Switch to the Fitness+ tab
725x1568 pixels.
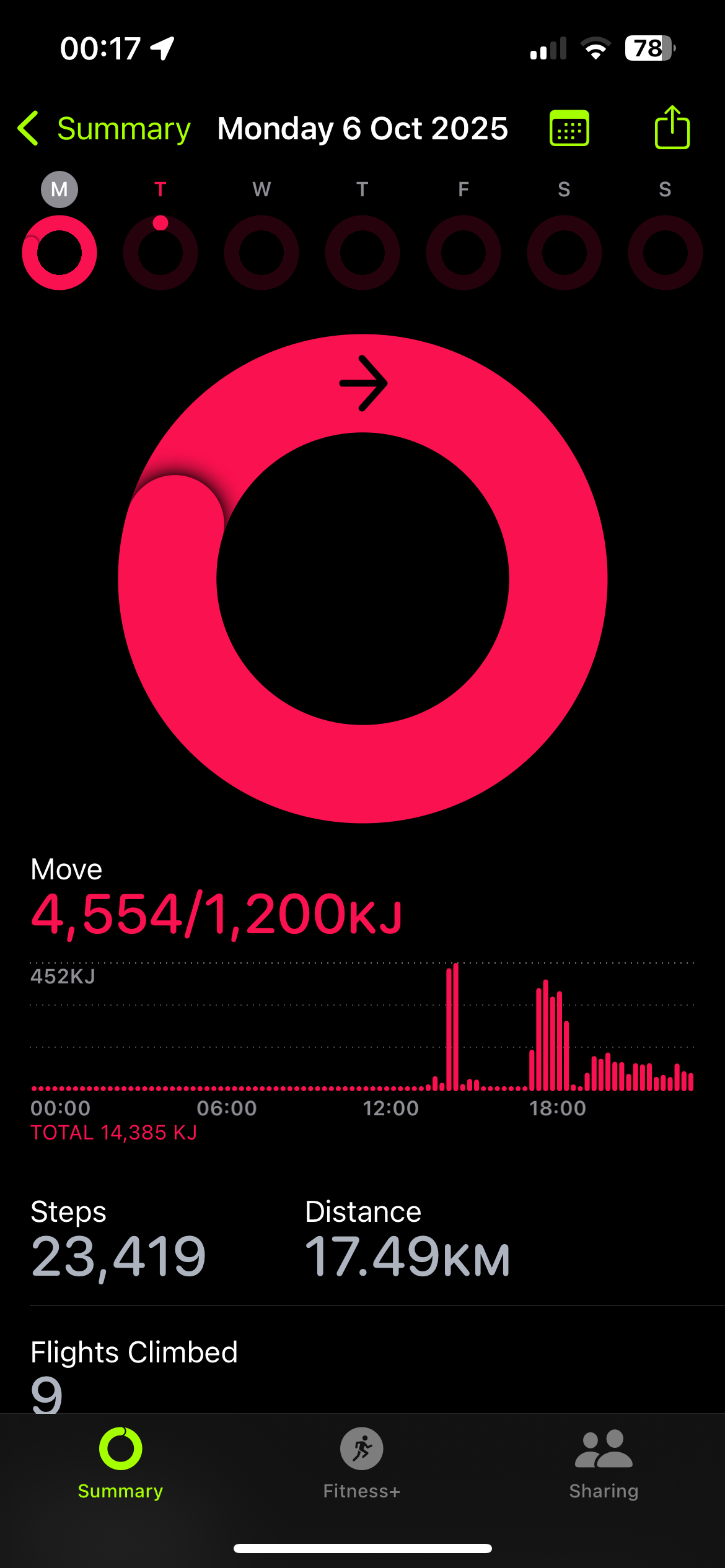(362, 1463)
